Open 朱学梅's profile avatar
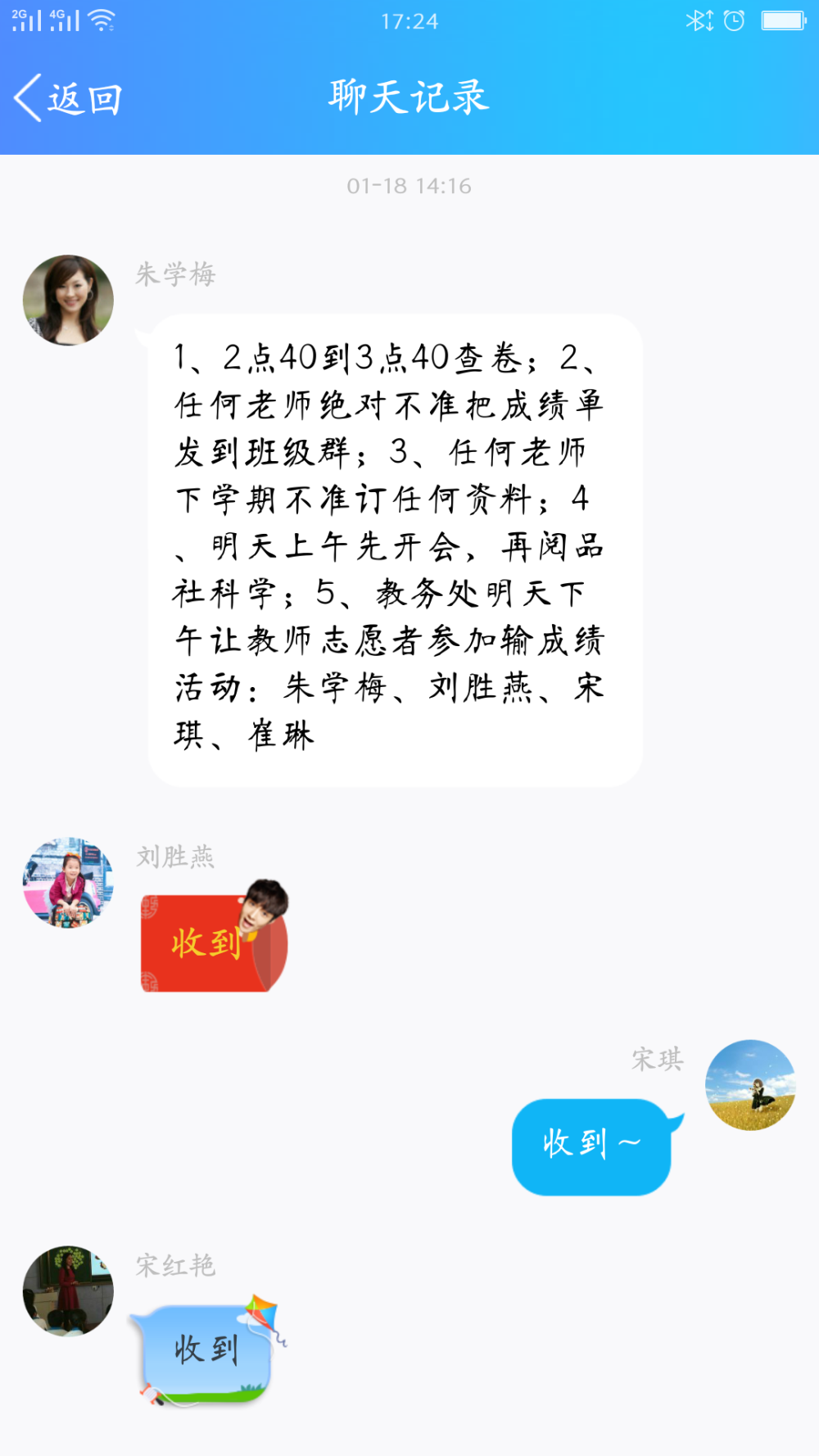Viewport: 819px width, 1456px height. [x=68, y=300]
